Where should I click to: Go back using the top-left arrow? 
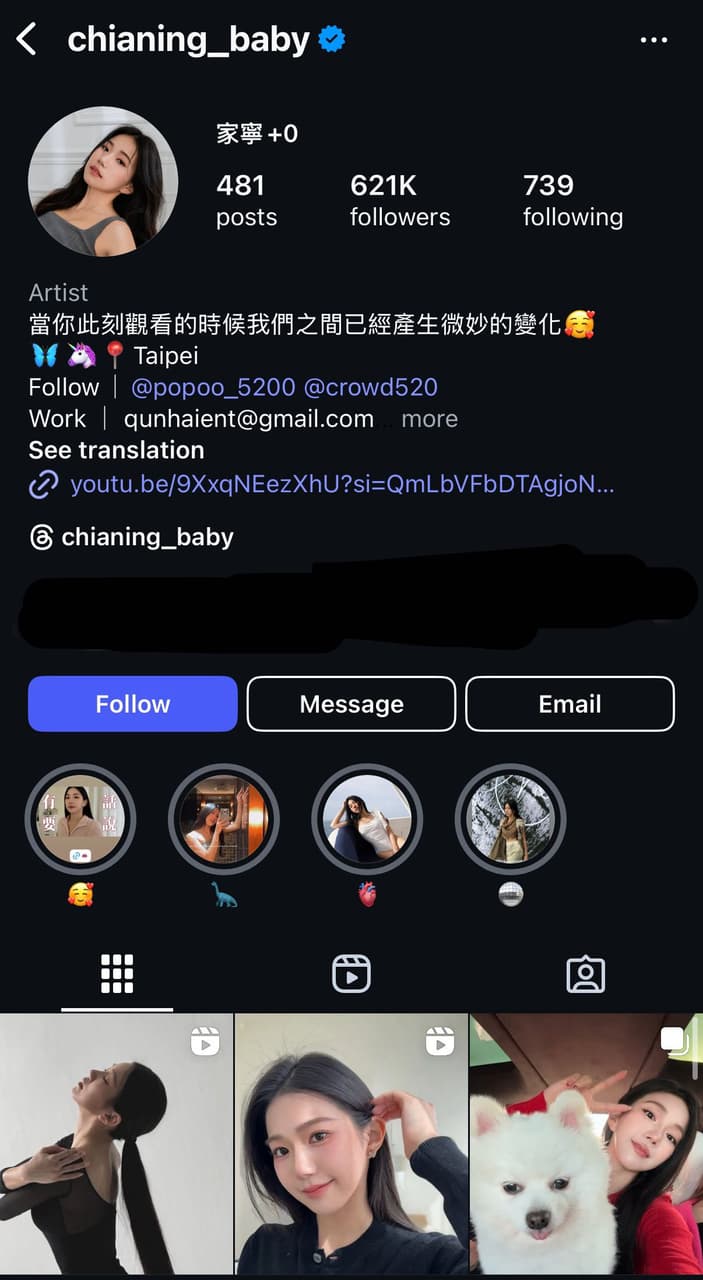27,40
